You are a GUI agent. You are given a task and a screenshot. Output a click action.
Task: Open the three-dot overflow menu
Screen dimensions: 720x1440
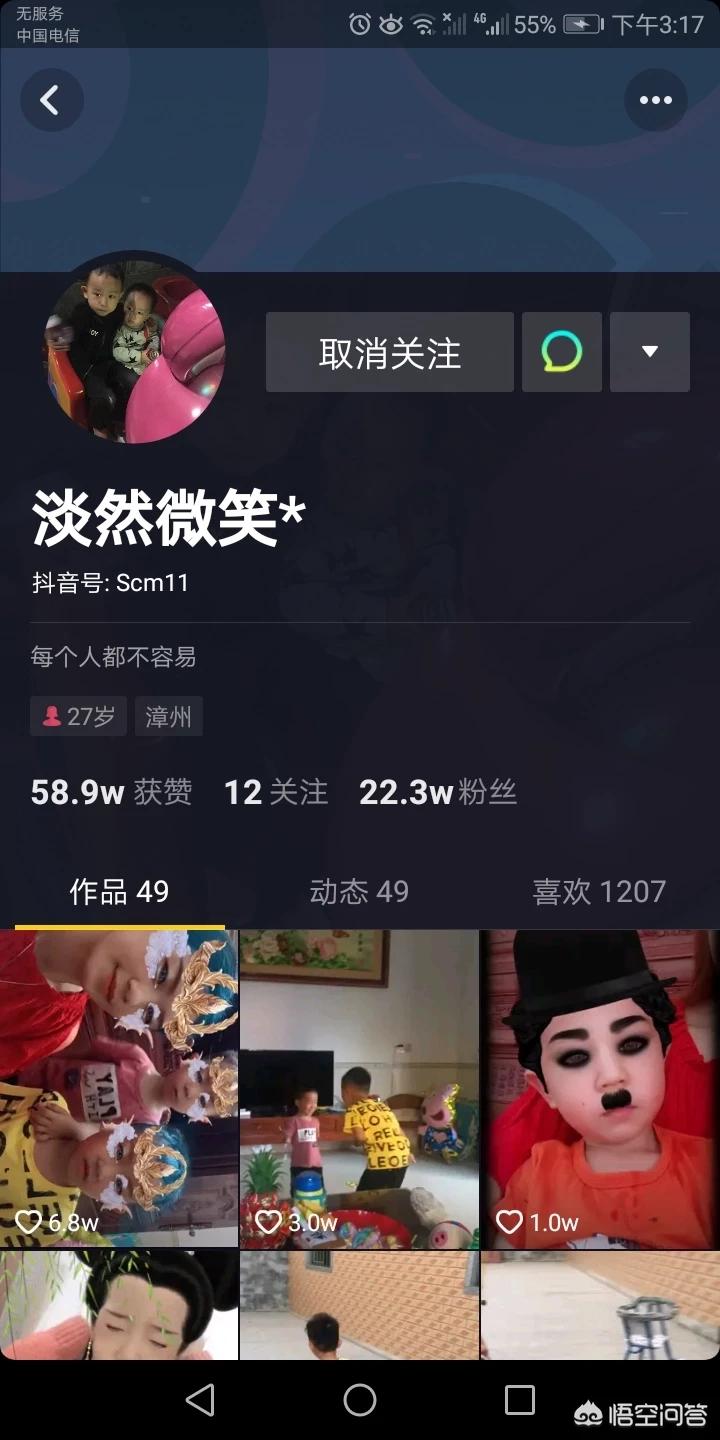point(656,100)
